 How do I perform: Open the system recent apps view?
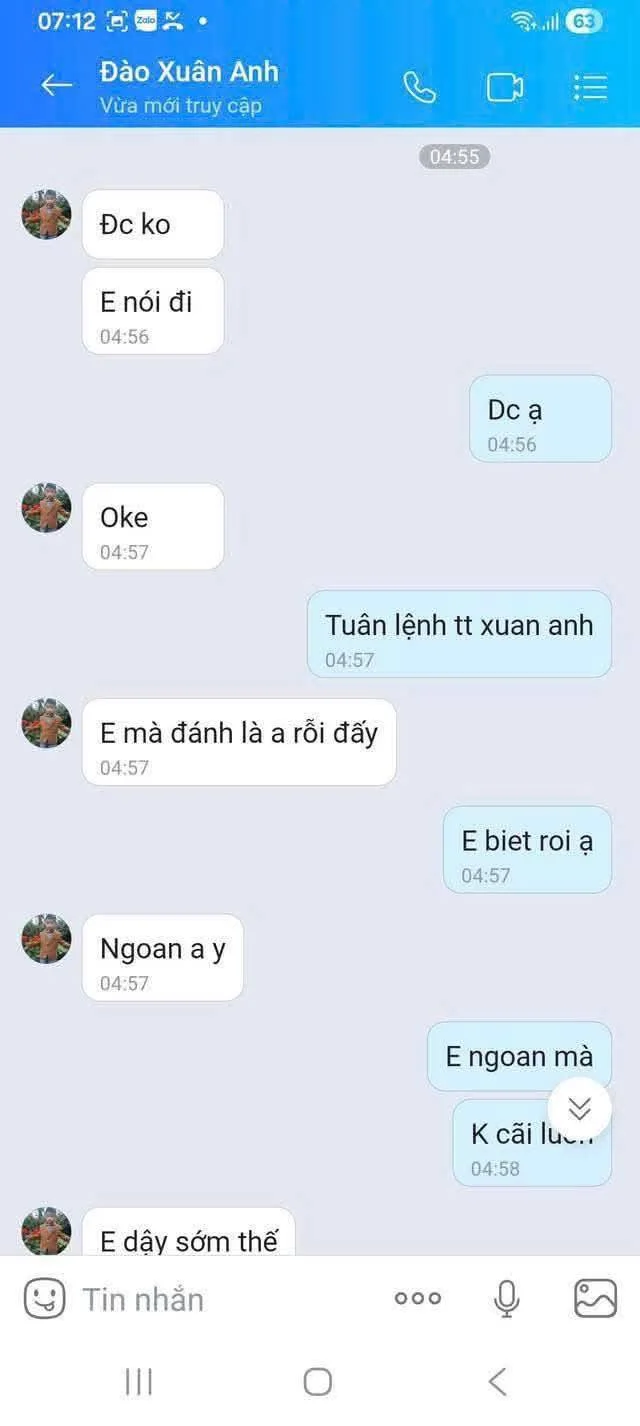(139, 1382)
